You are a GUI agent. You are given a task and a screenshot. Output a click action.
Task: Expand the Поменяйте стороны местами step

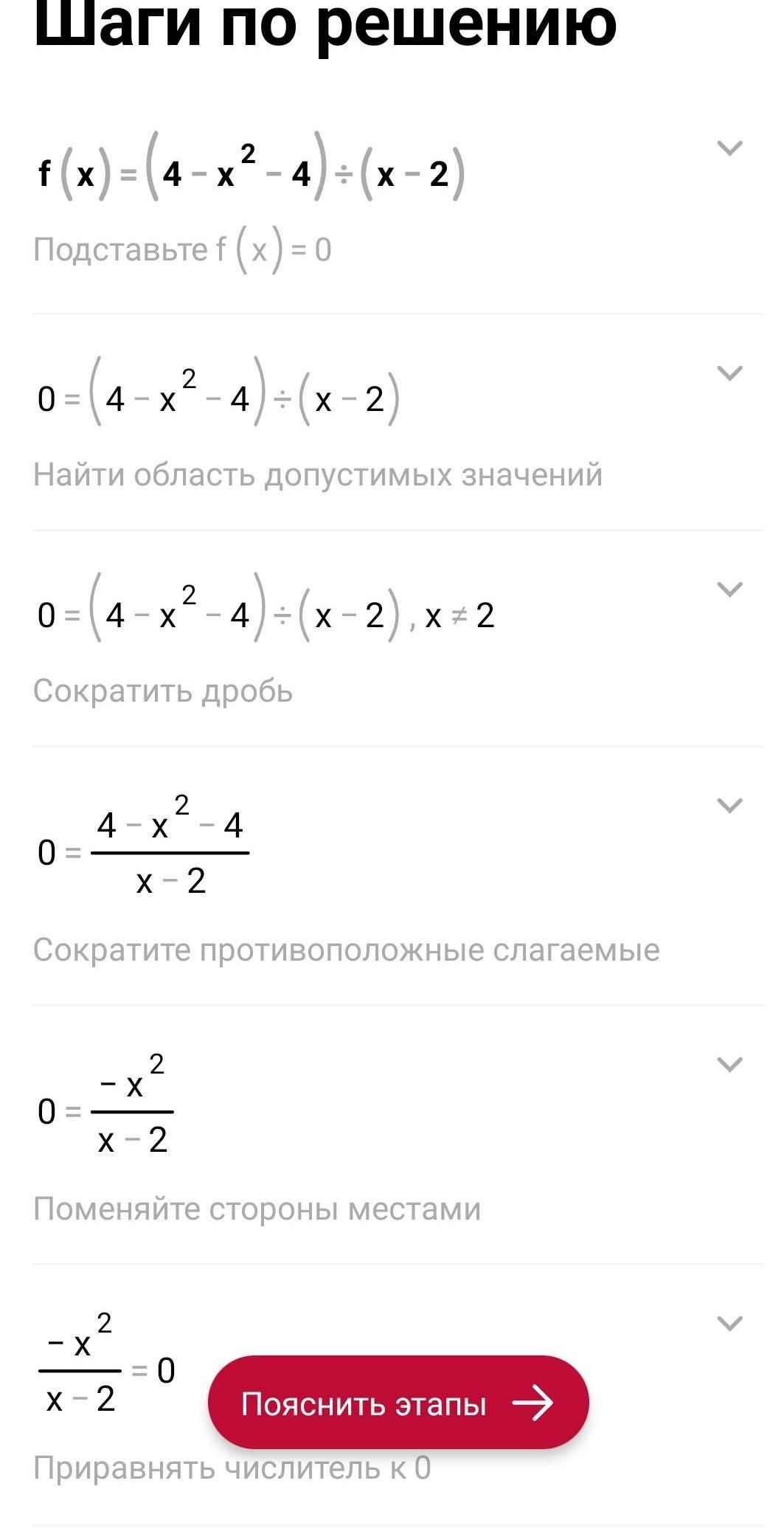click(729, 1064)
